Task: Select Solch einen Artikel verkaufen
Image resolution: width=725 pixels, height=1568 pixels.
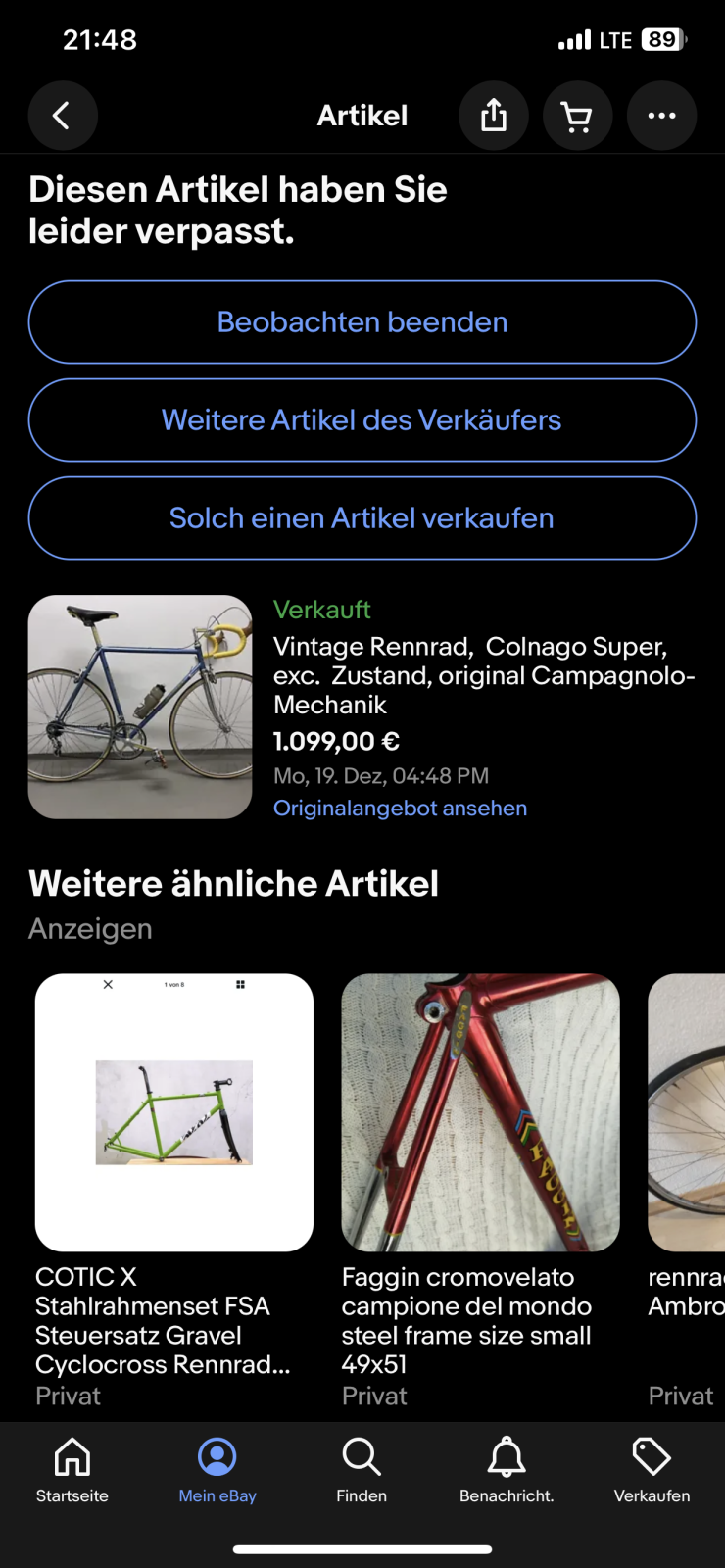Action: pyautogui.click(x=362, y=518)
